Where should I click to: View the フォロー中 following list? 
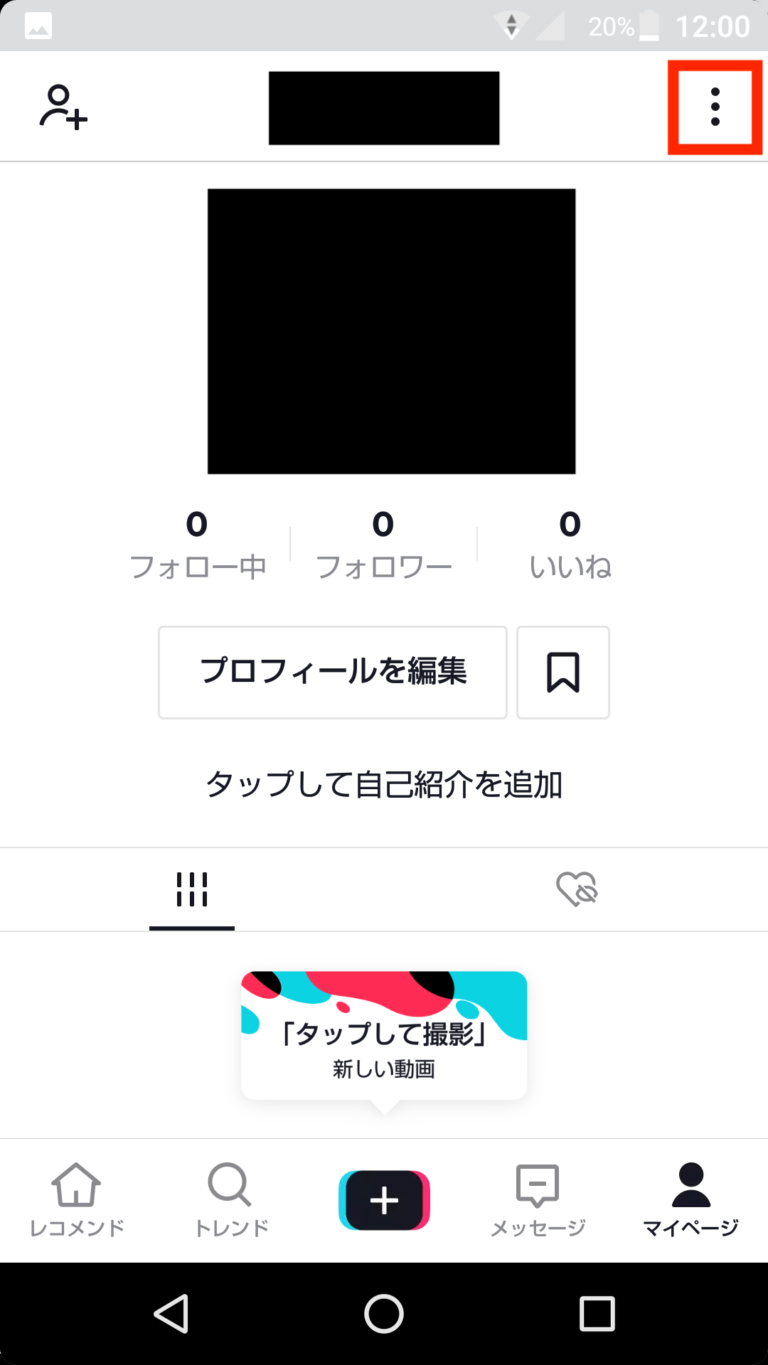(x=197, y=545)
